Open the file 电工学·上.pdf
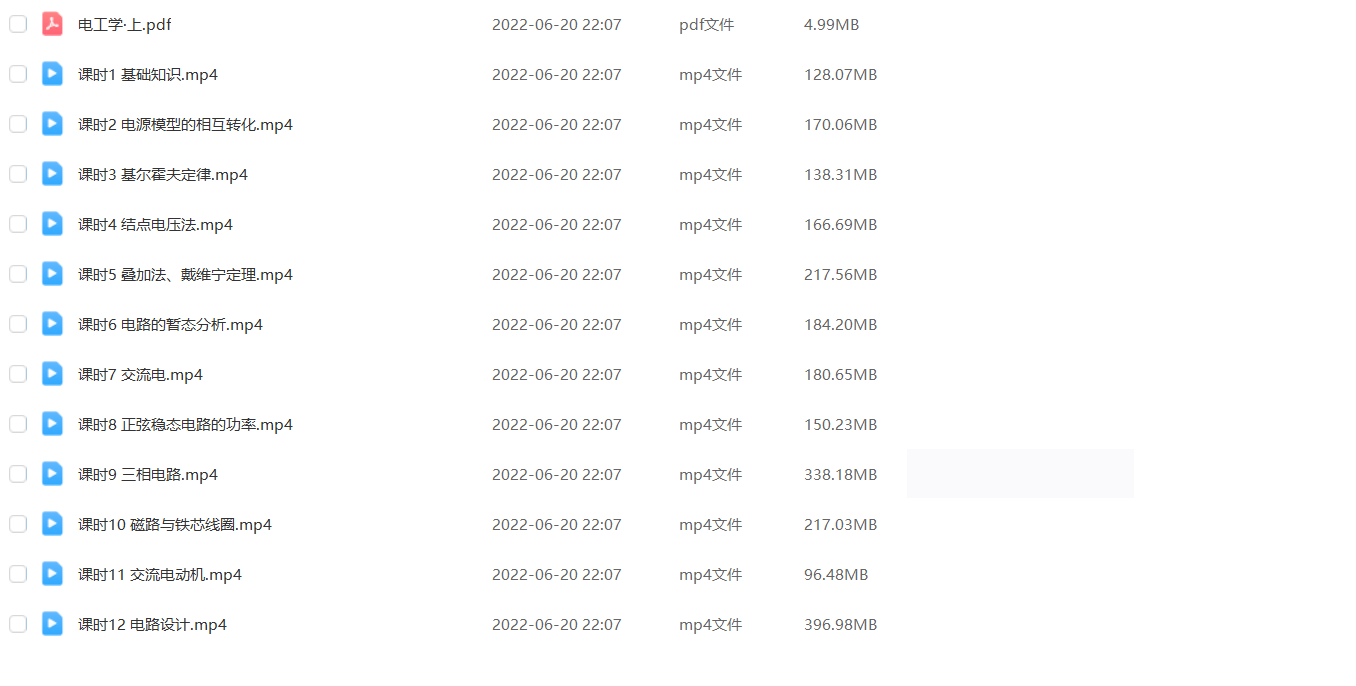 click(124, 25)
